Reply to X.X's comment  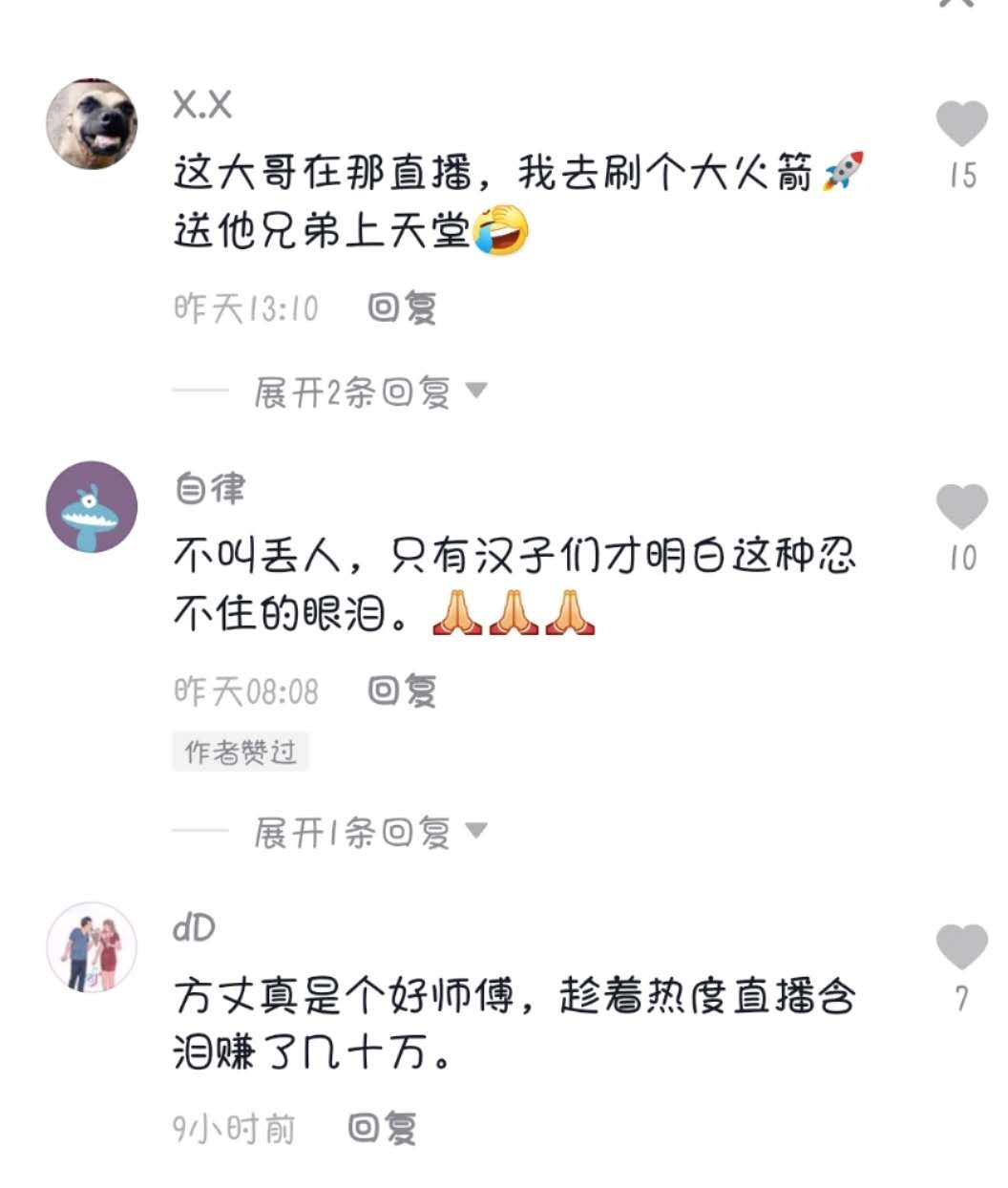pyautogui.click(x=402, y=308)
